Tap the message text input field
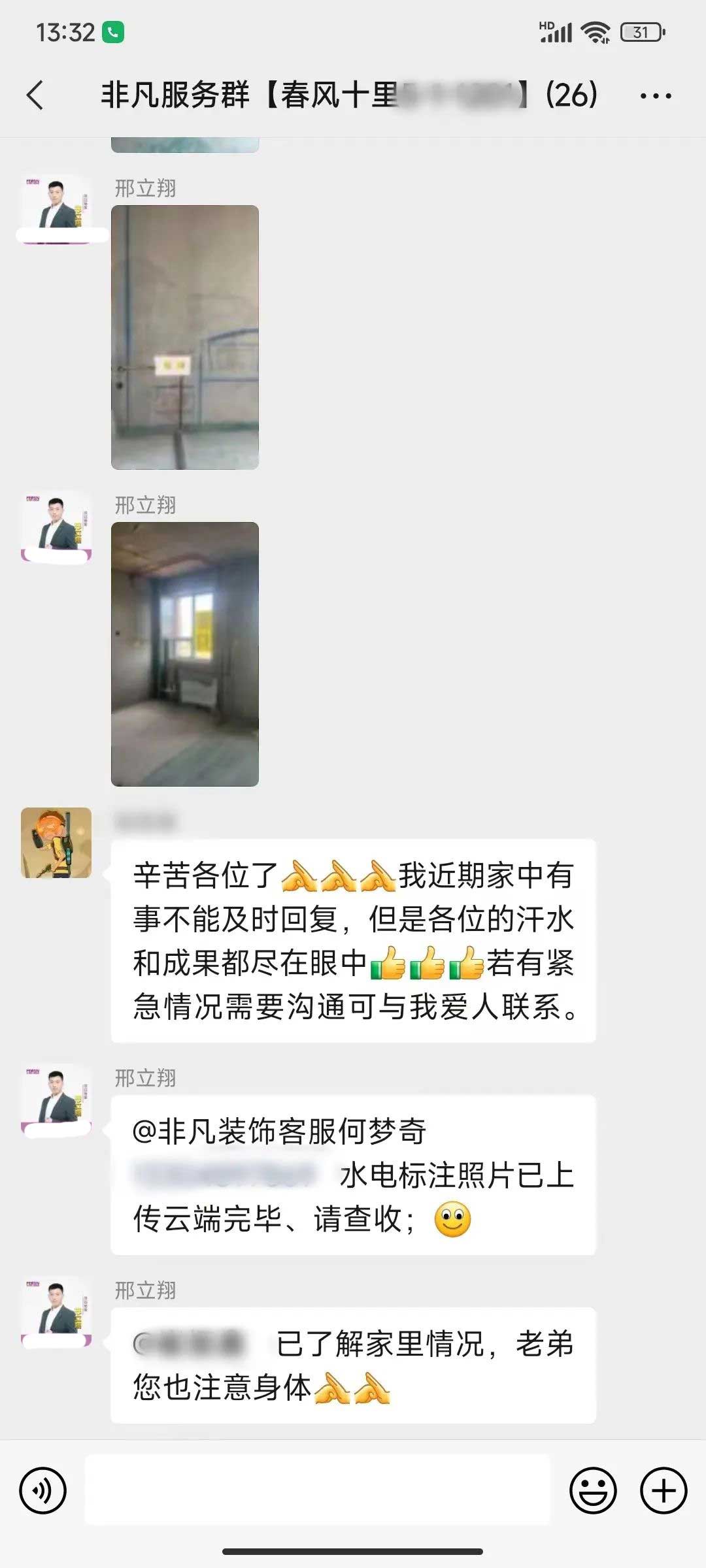 click(318, 1490)
